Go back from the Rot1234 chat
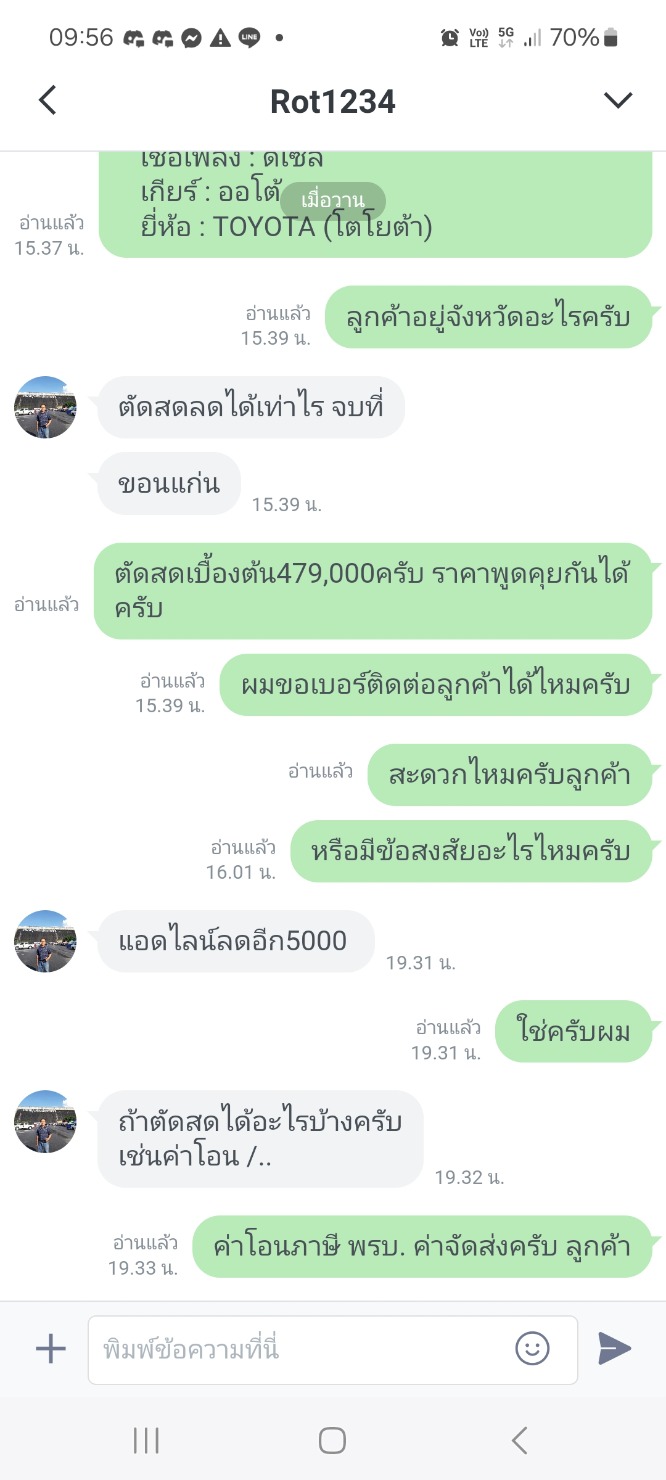Image resolution: width=666 pixels, height=1480 pixels. click(x=47, y=100)
